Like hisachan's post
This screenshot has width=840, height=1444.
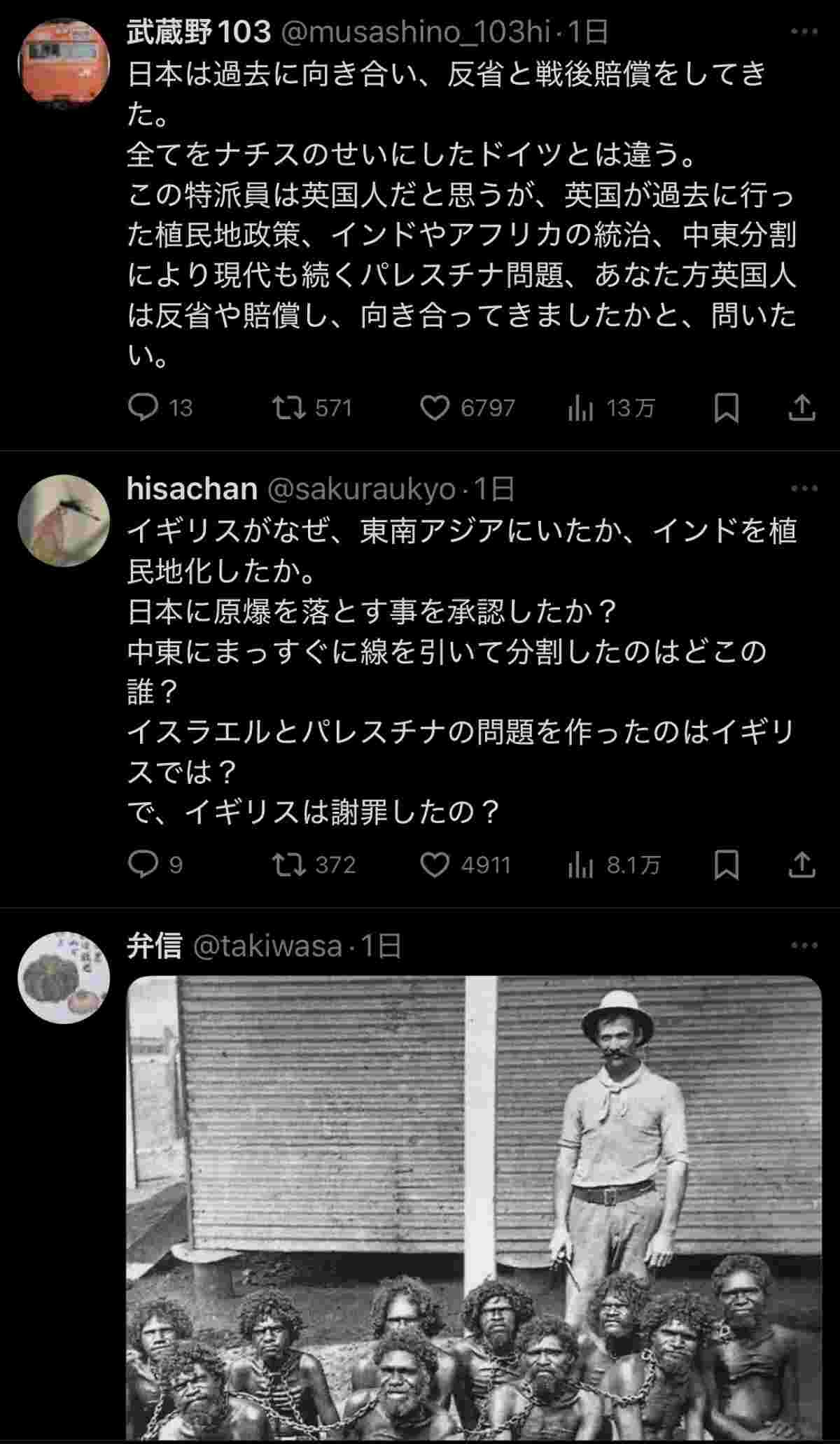(435, 865)
